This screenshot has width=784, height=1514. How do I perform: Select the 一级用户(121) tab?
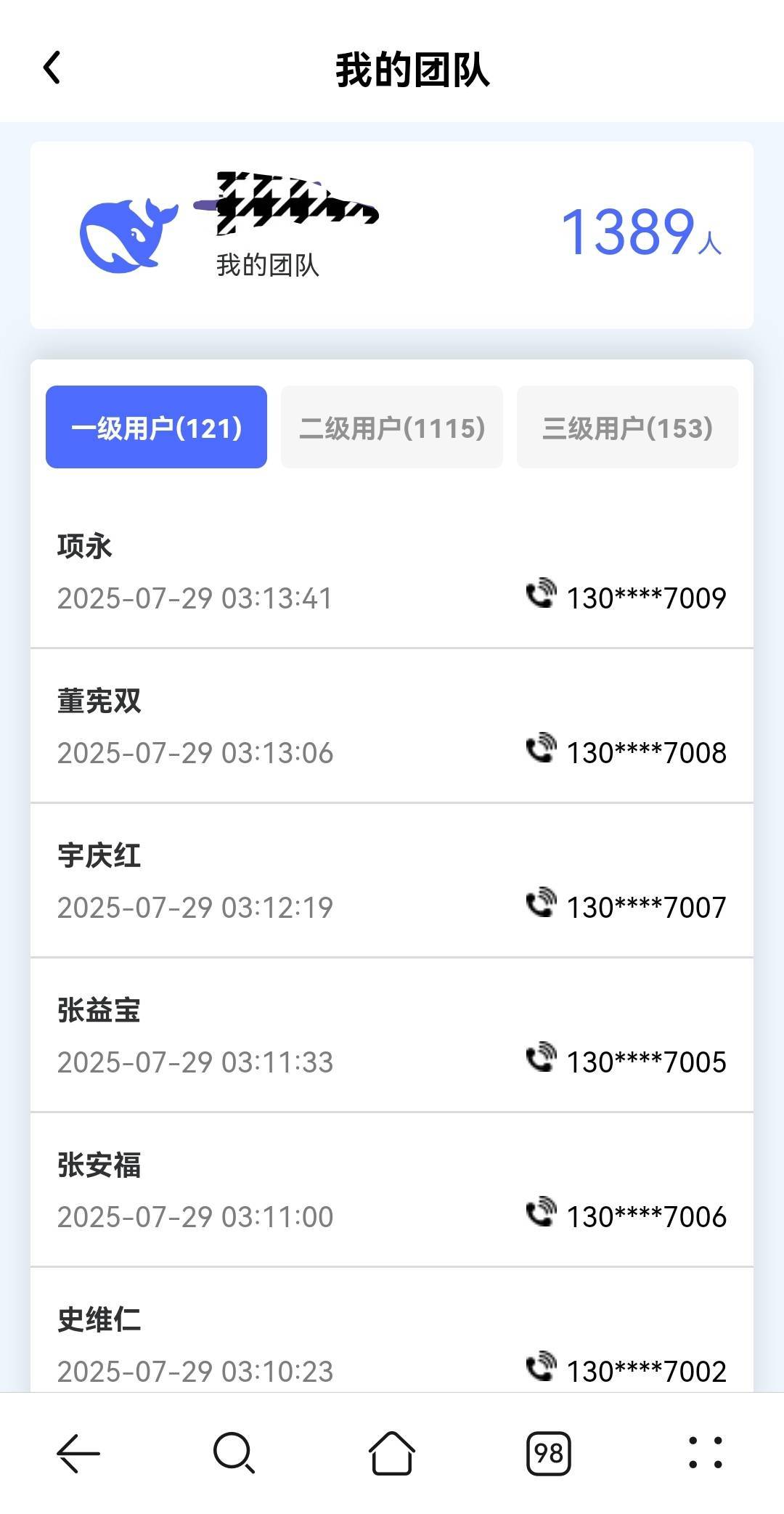(x=156, y=427)
